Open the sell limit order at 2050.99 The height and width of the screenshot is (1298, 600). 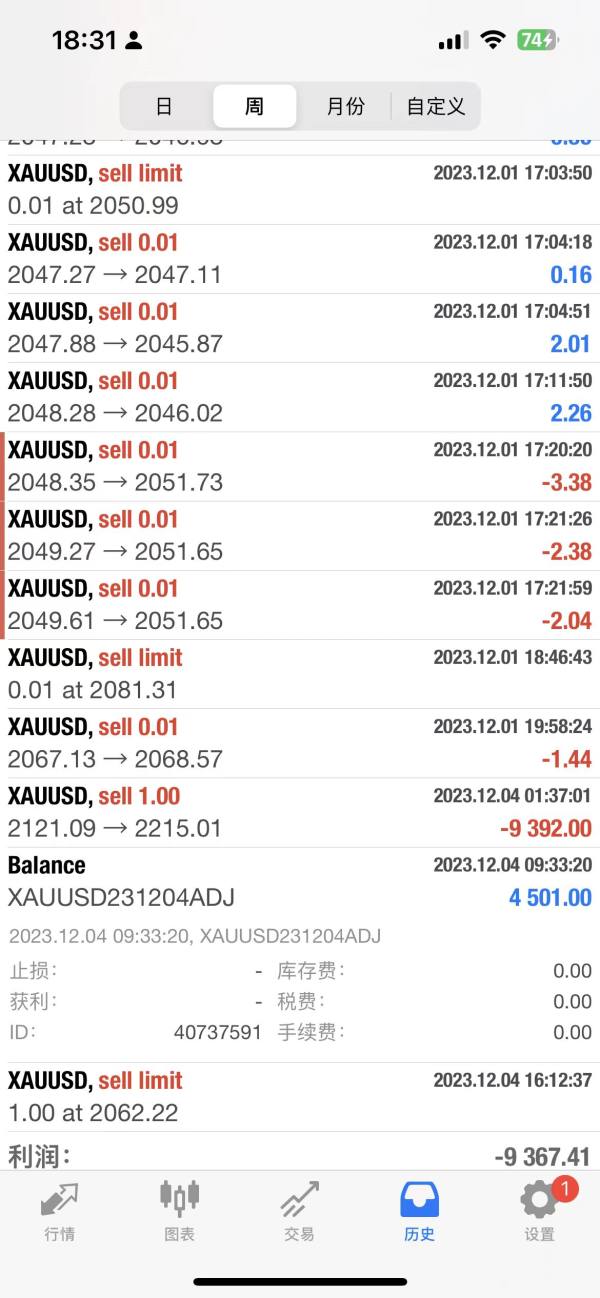(x=300, y=190)
